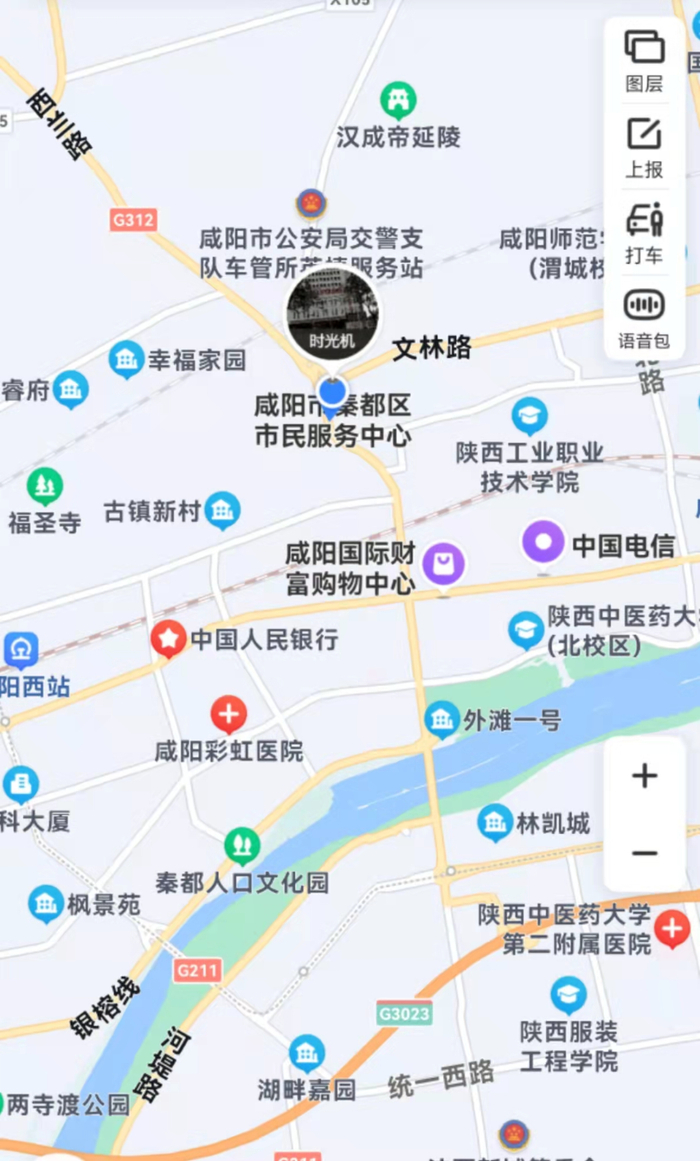Tap the 中国人民银行 star marker
700x1161 pixels.
tap(169, 638)
